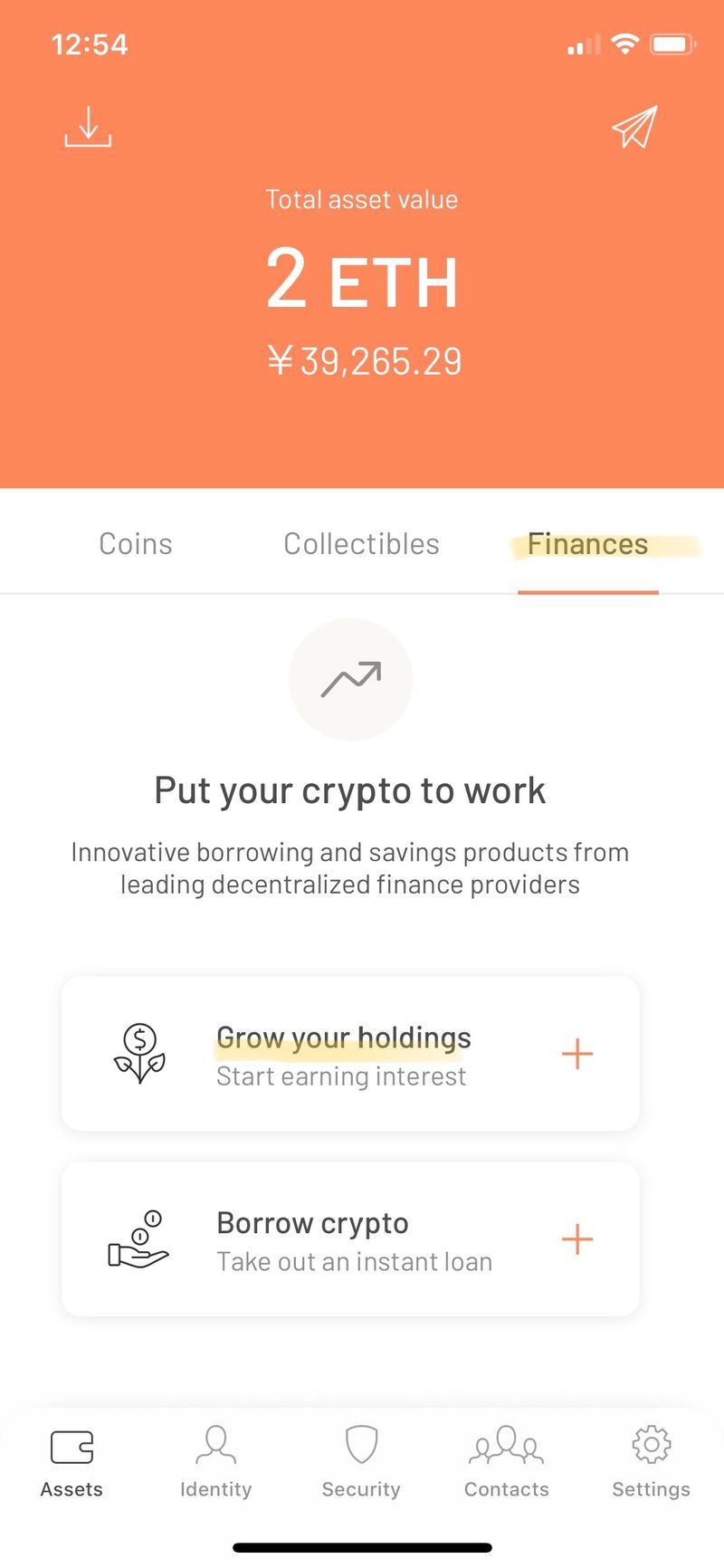Viewport: 724px width, 1568px height.
Task: Open the Settings tab
Action: 651,1461
